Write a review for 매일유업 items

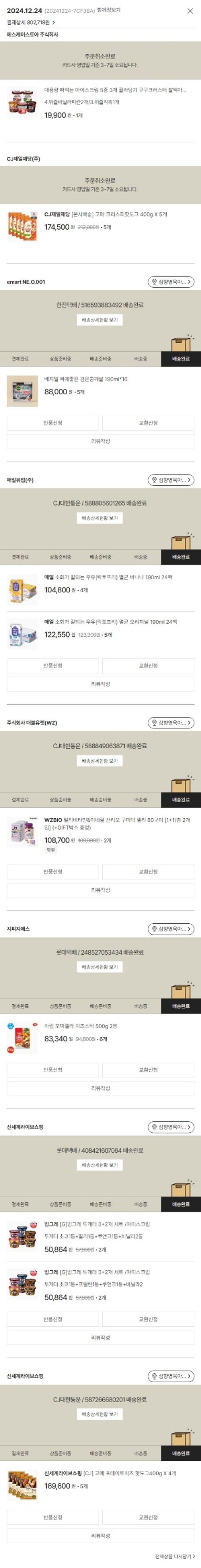[100, 684]
